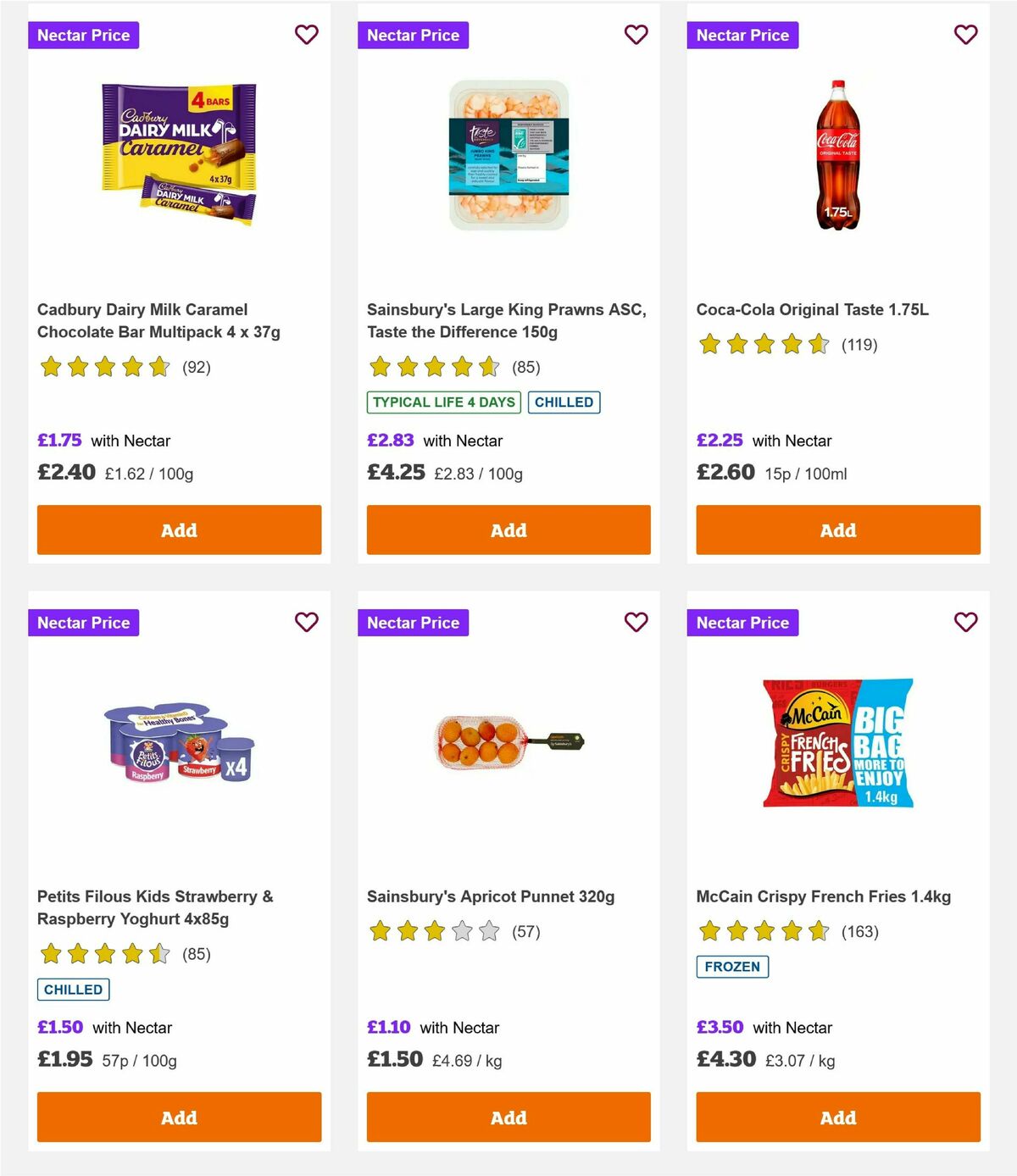
Task: Click the star rating bar for McCain Fries
Action: [763, 931]
